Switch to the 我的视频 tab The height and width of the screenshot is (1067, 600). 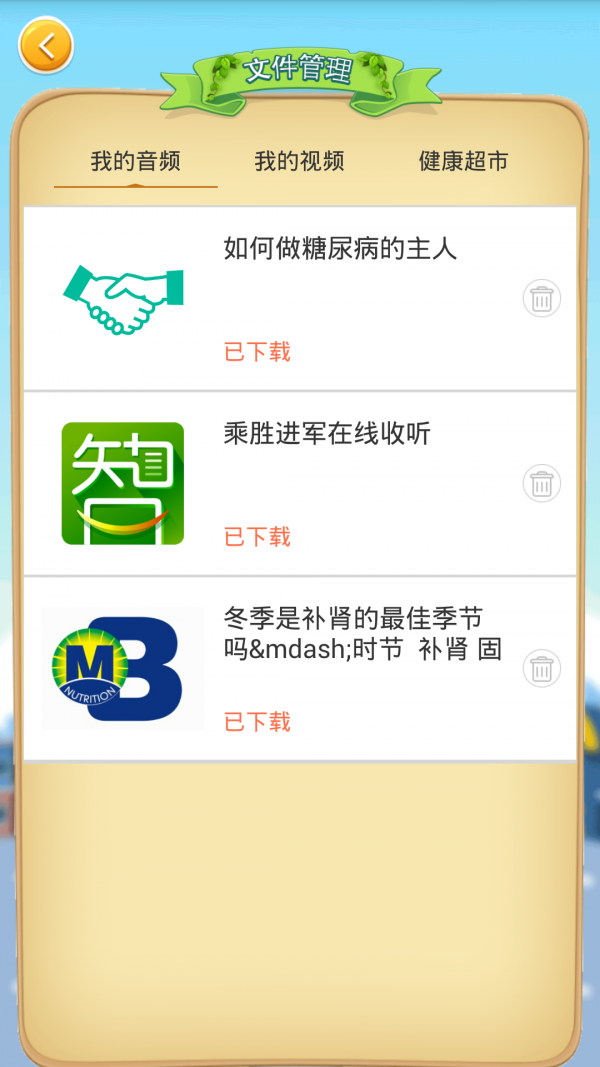point(299,161)
